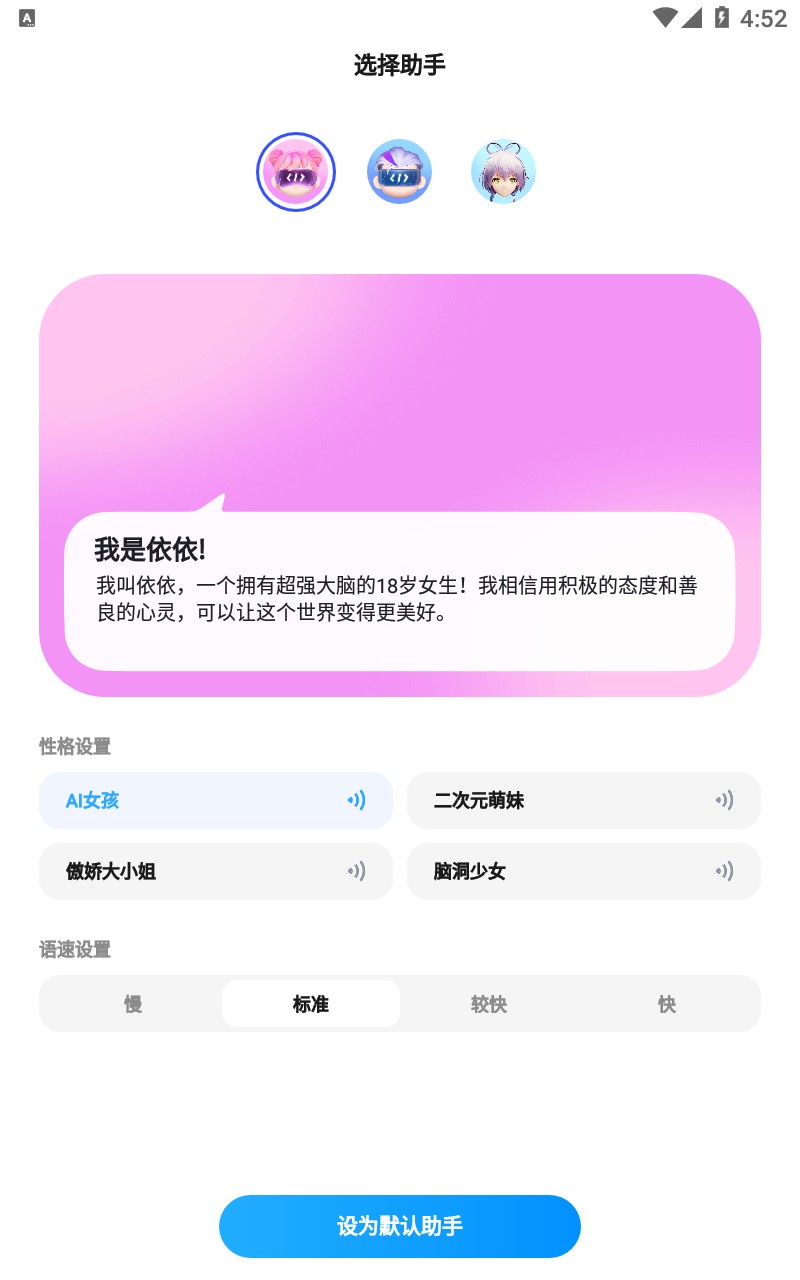
Task: Play the 脑洞少女 voice preview
Action: click(x=725, y=871)
